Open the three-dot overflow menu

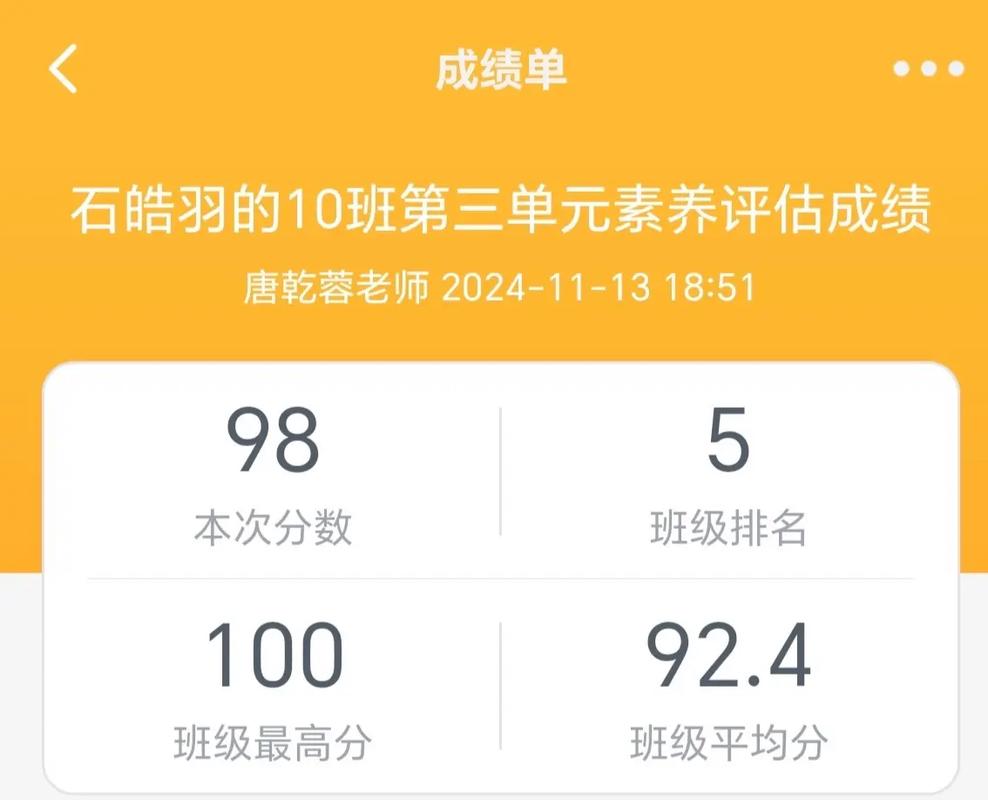(x=928, y=69)
